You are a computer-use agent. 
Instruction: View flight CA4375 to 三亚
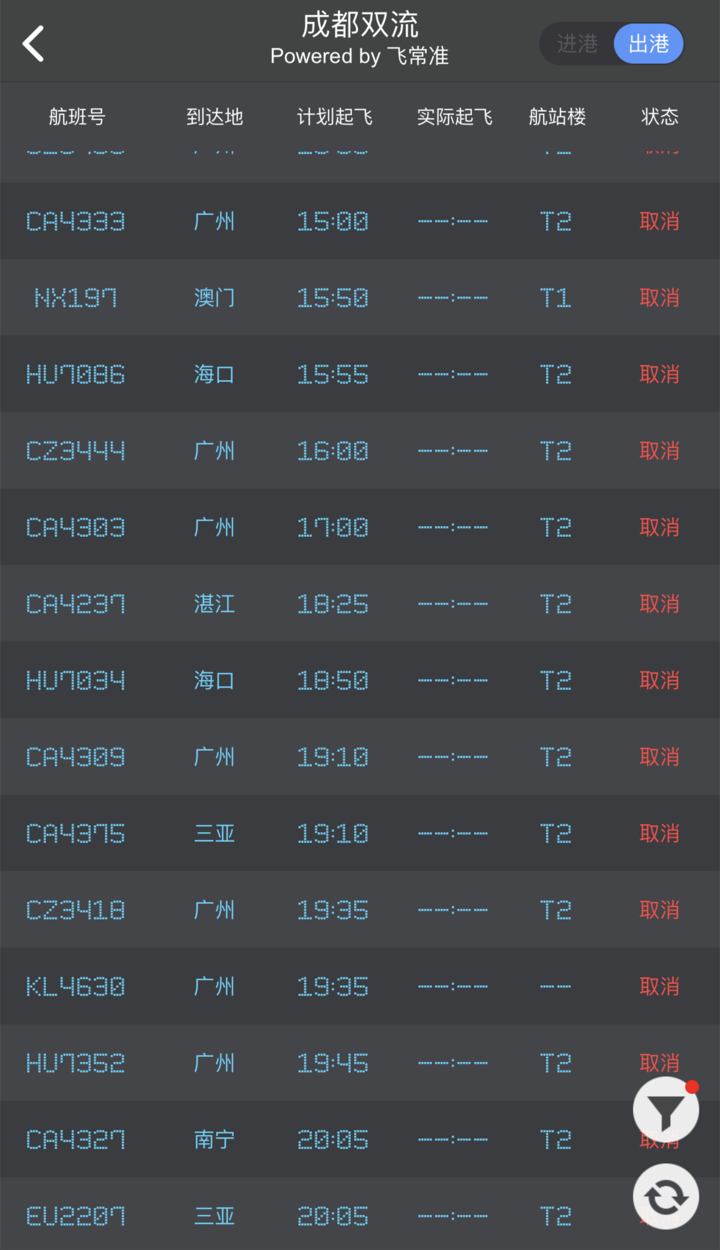[360, 833]
